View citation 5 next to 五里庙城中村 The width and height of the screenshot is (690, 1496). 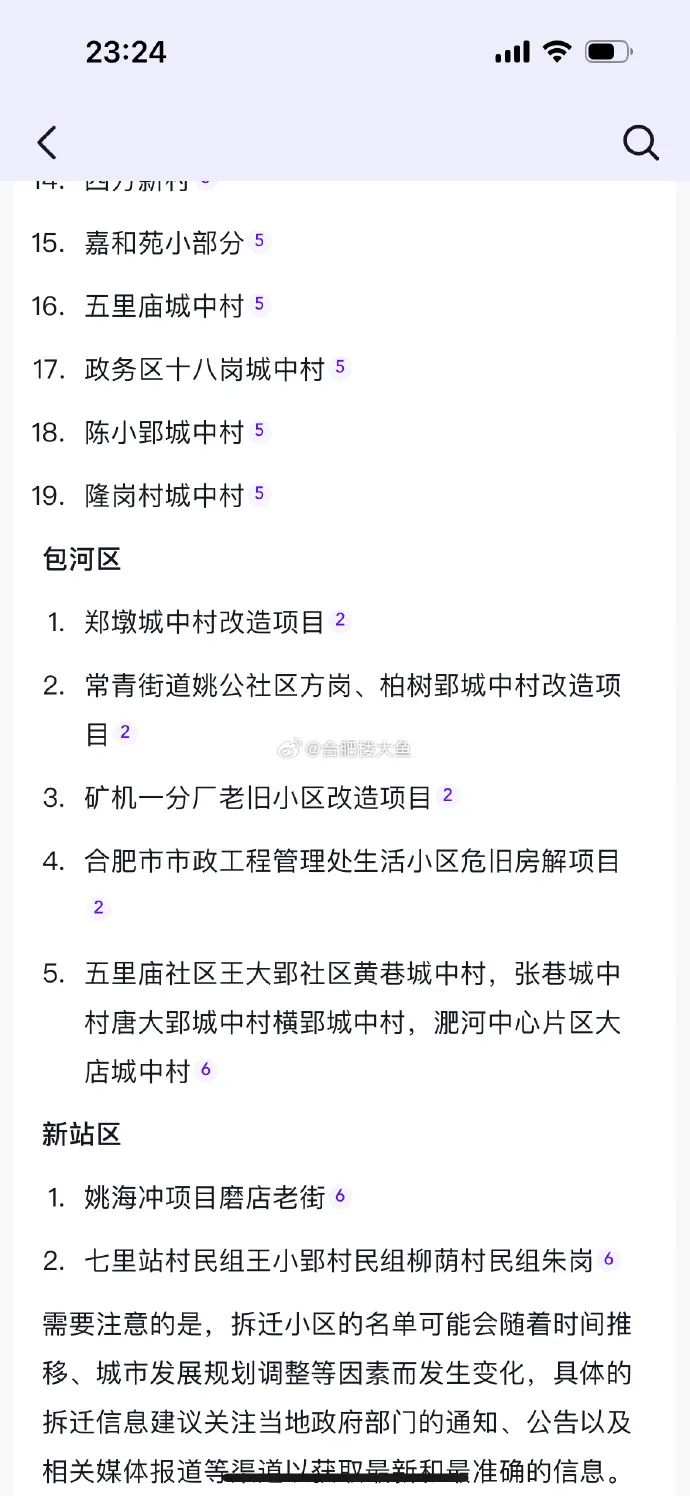pos(259,304)
